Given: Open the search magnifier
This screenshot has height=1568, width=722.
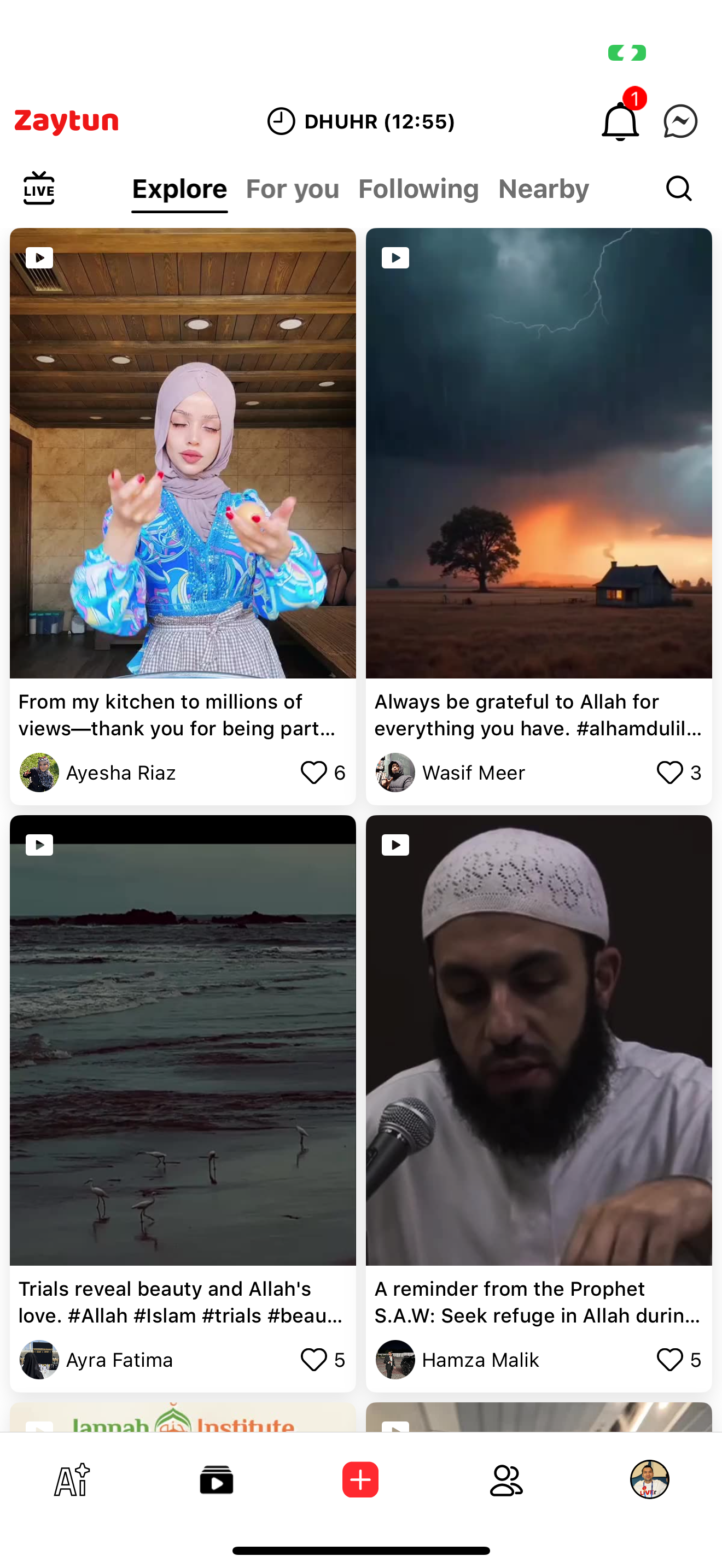Looking at the screenshot, I should point(678,189).
